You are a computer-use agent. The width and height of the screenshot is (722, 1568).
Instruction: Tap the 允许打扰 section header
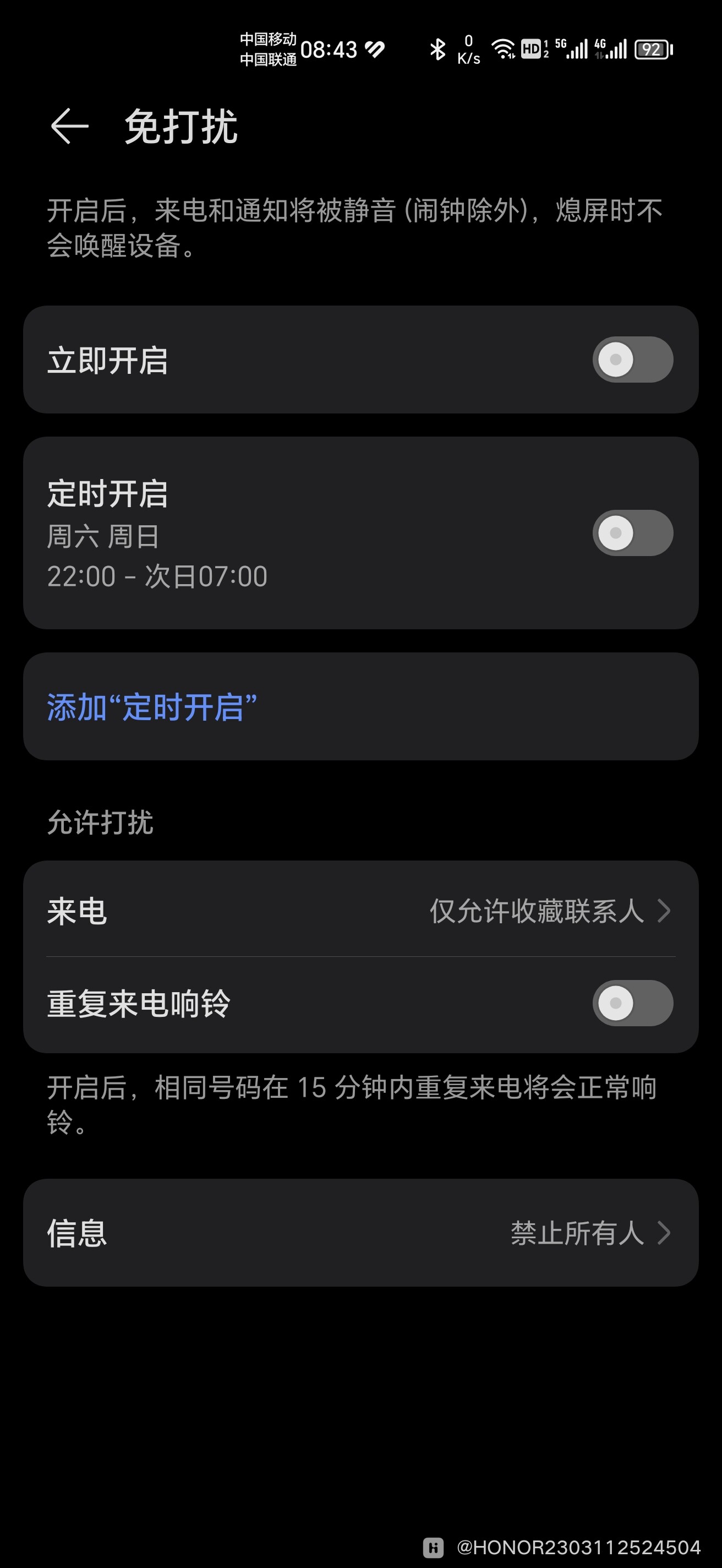point(100,823)
